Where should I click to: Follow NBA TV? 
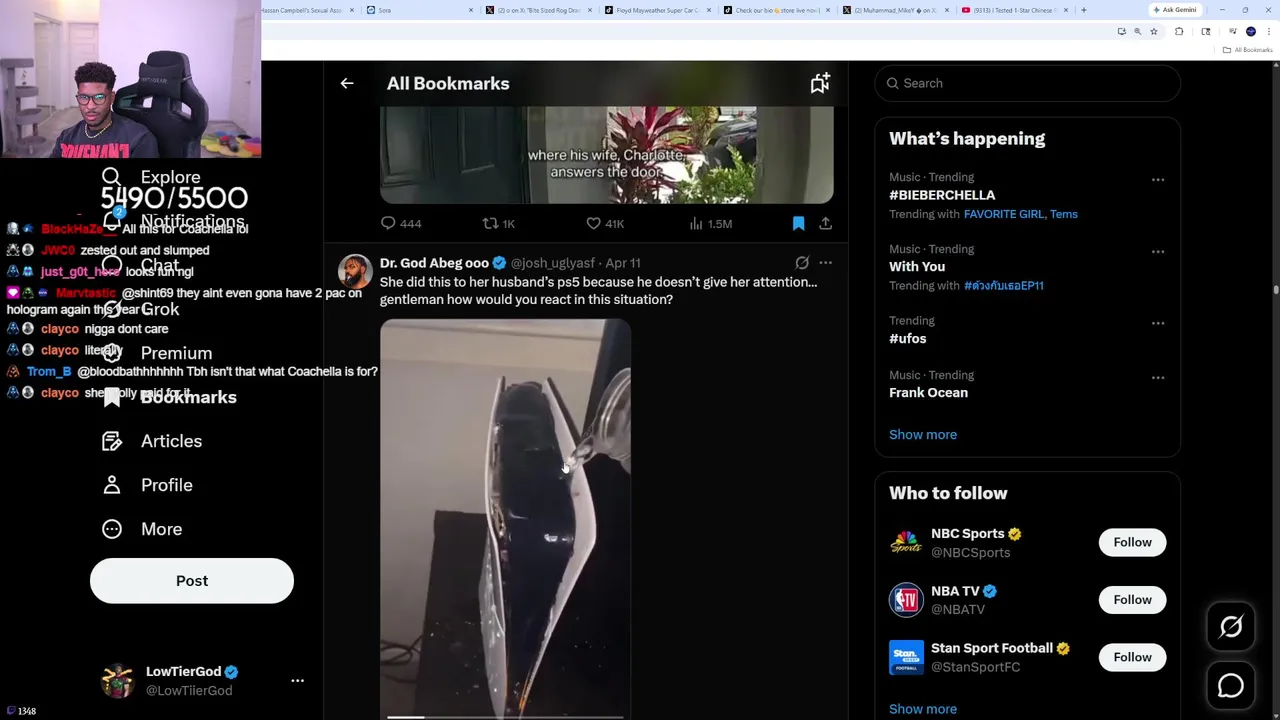click(1132, 600)
